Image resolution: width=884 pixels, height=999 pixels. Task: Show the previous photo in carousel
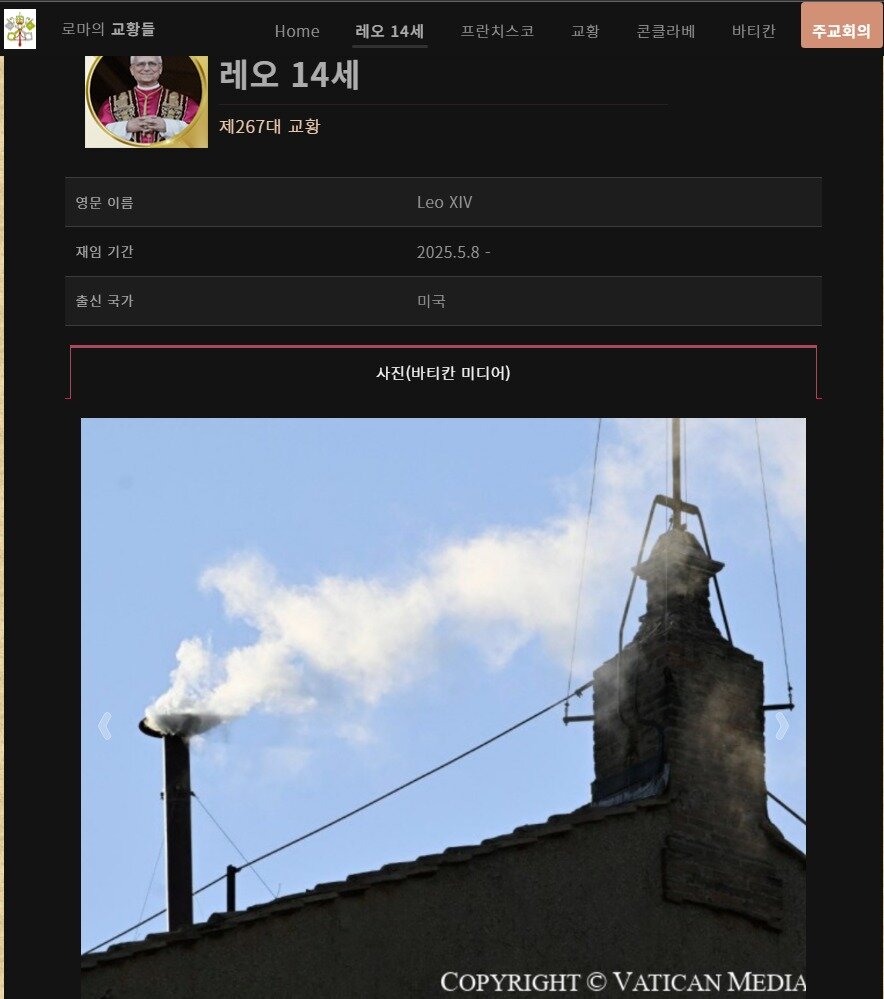tap(104, 726)
